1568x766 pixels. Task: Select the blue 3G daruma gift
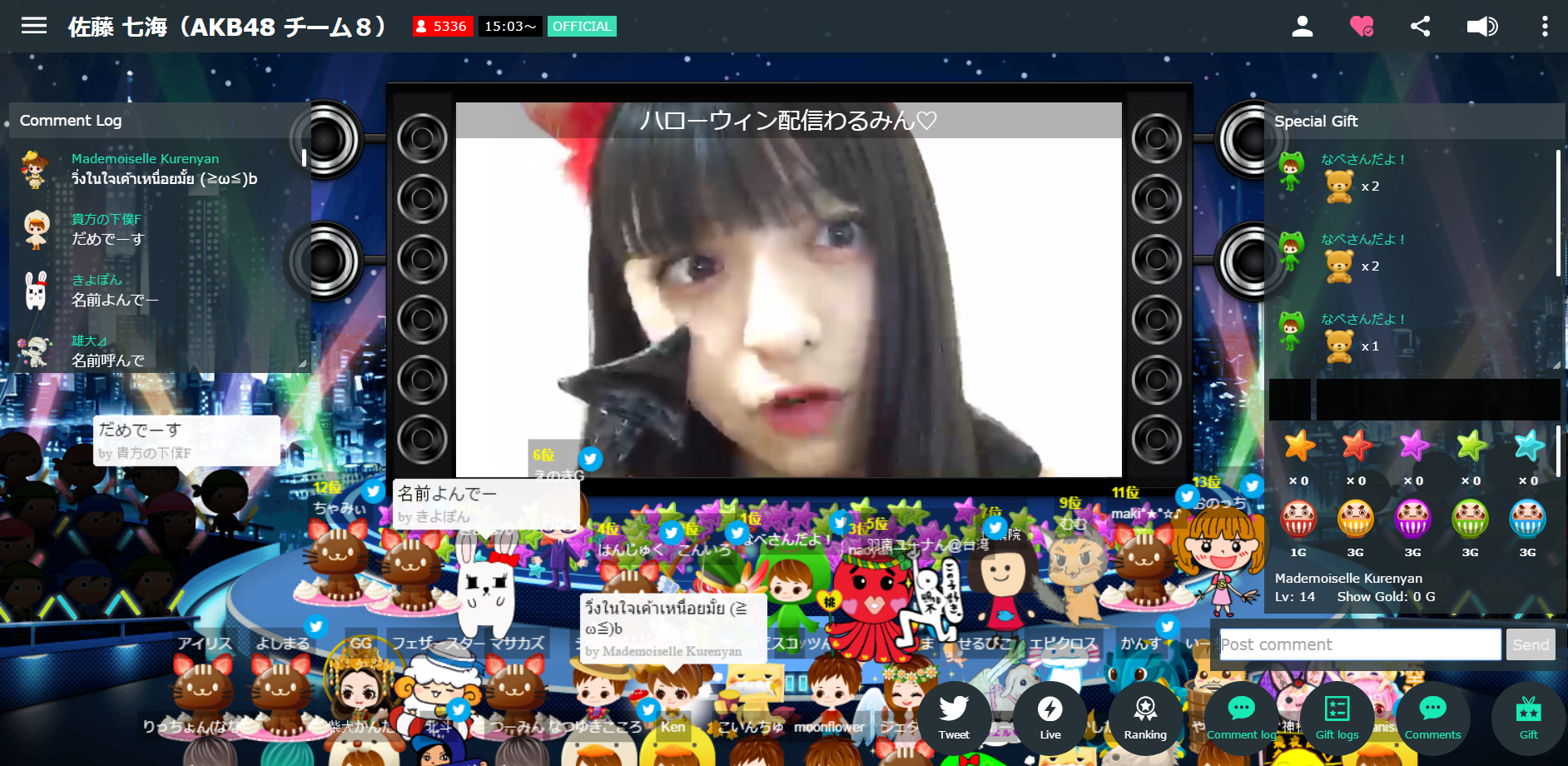tap(1527, 519)
